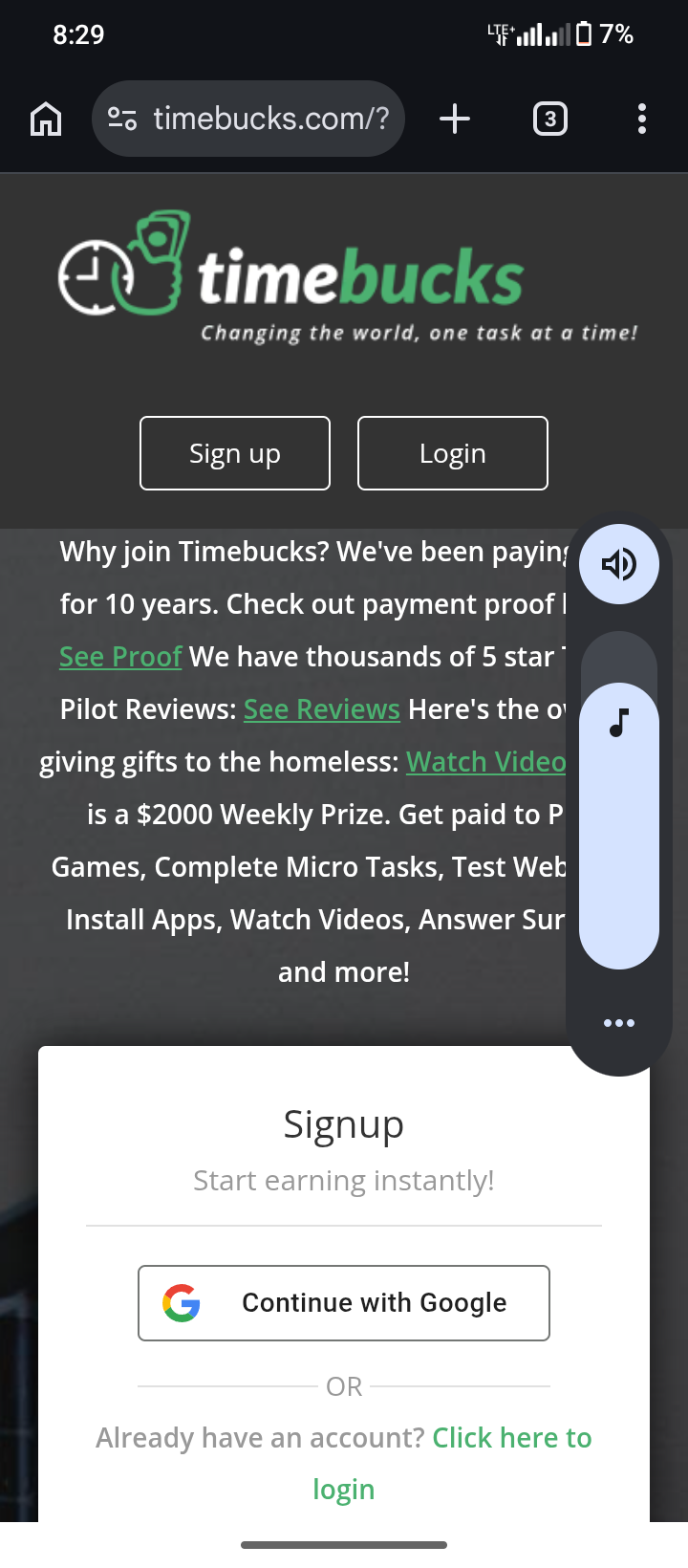688x1568 pixels.
Task: Open the Watch Video link
Action: coord(485,762)
